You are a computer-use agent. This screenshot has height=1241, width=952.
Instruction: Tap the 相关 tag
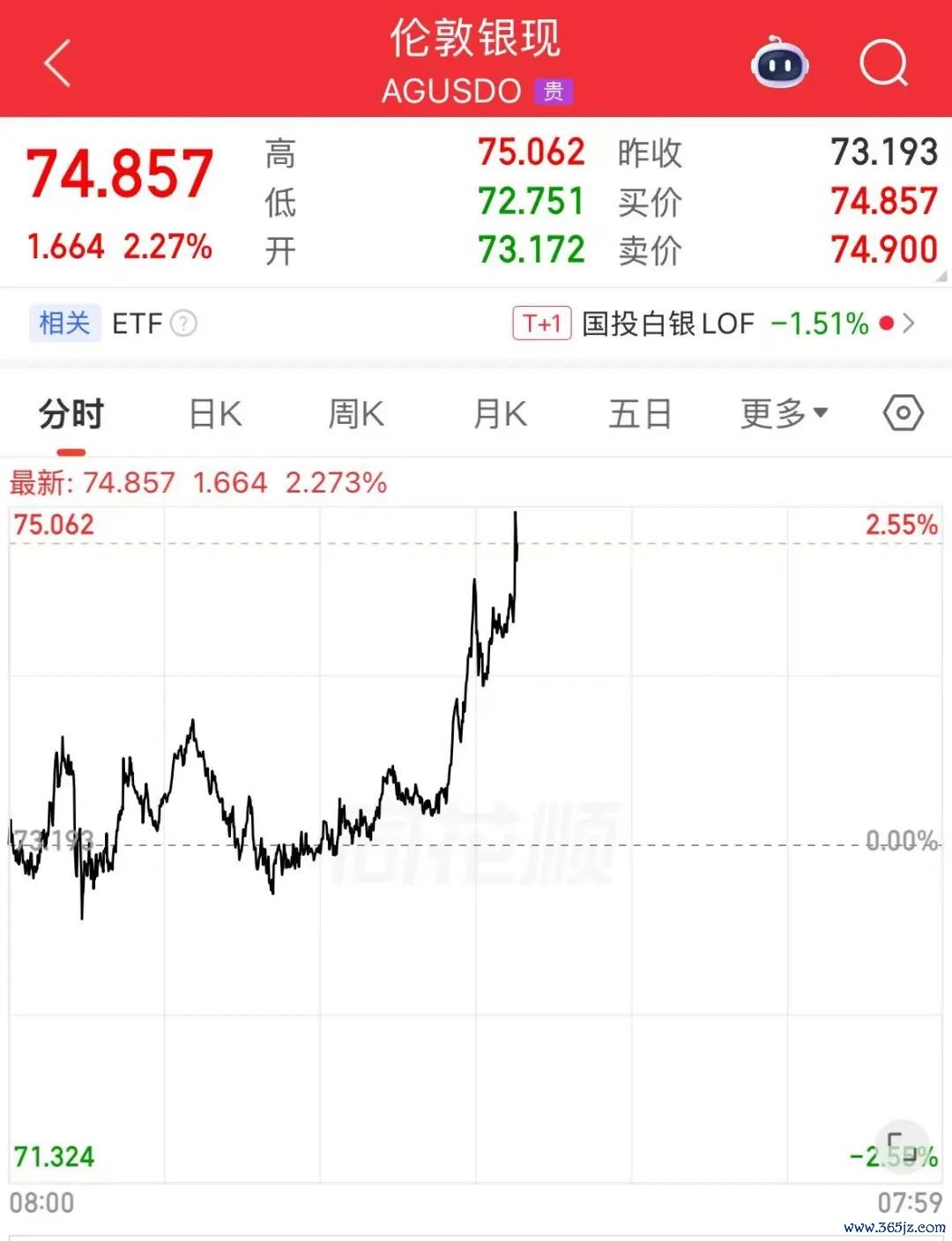point(64,323)
